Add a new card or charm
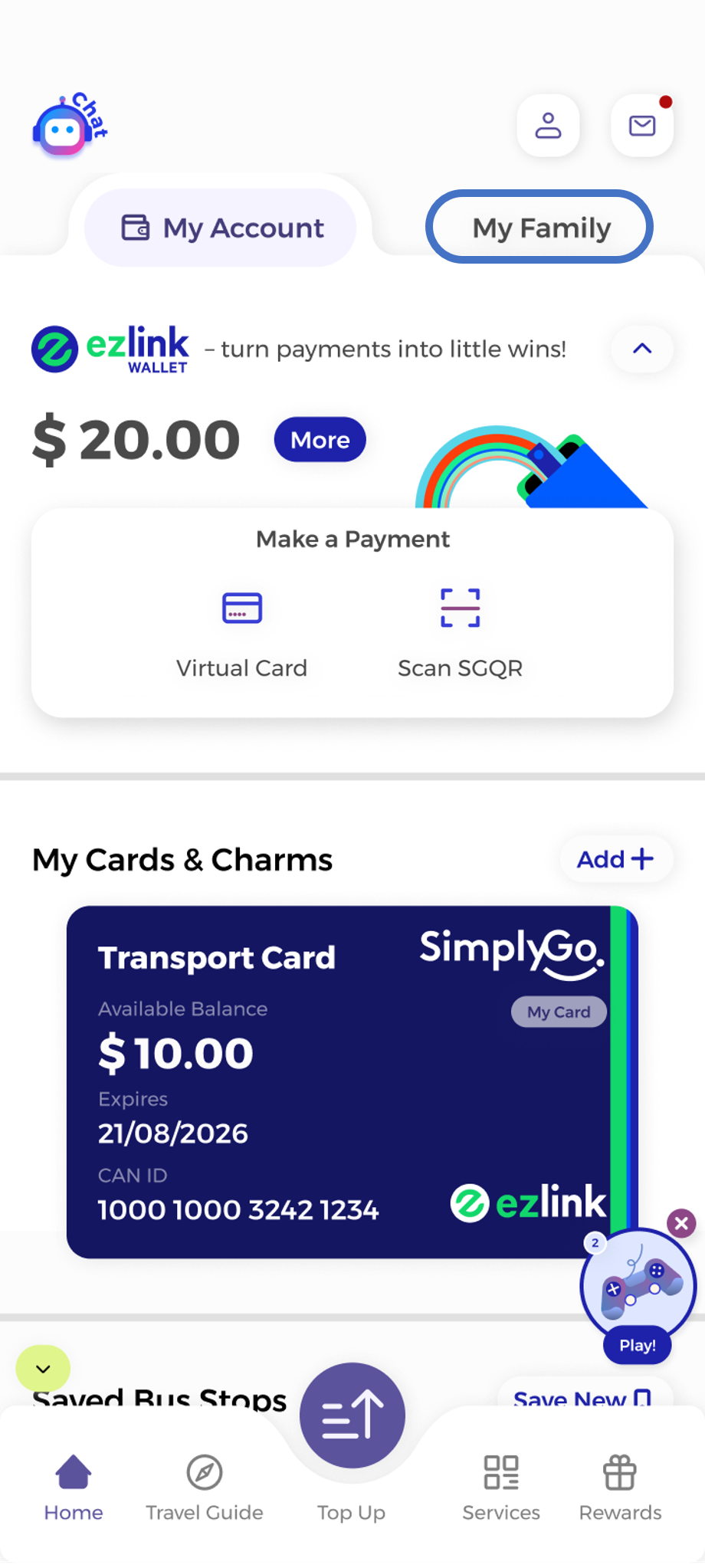Image resolution: width=705 pixels, height=1568 pixels. pyautogui.click(x=616, y=859)
